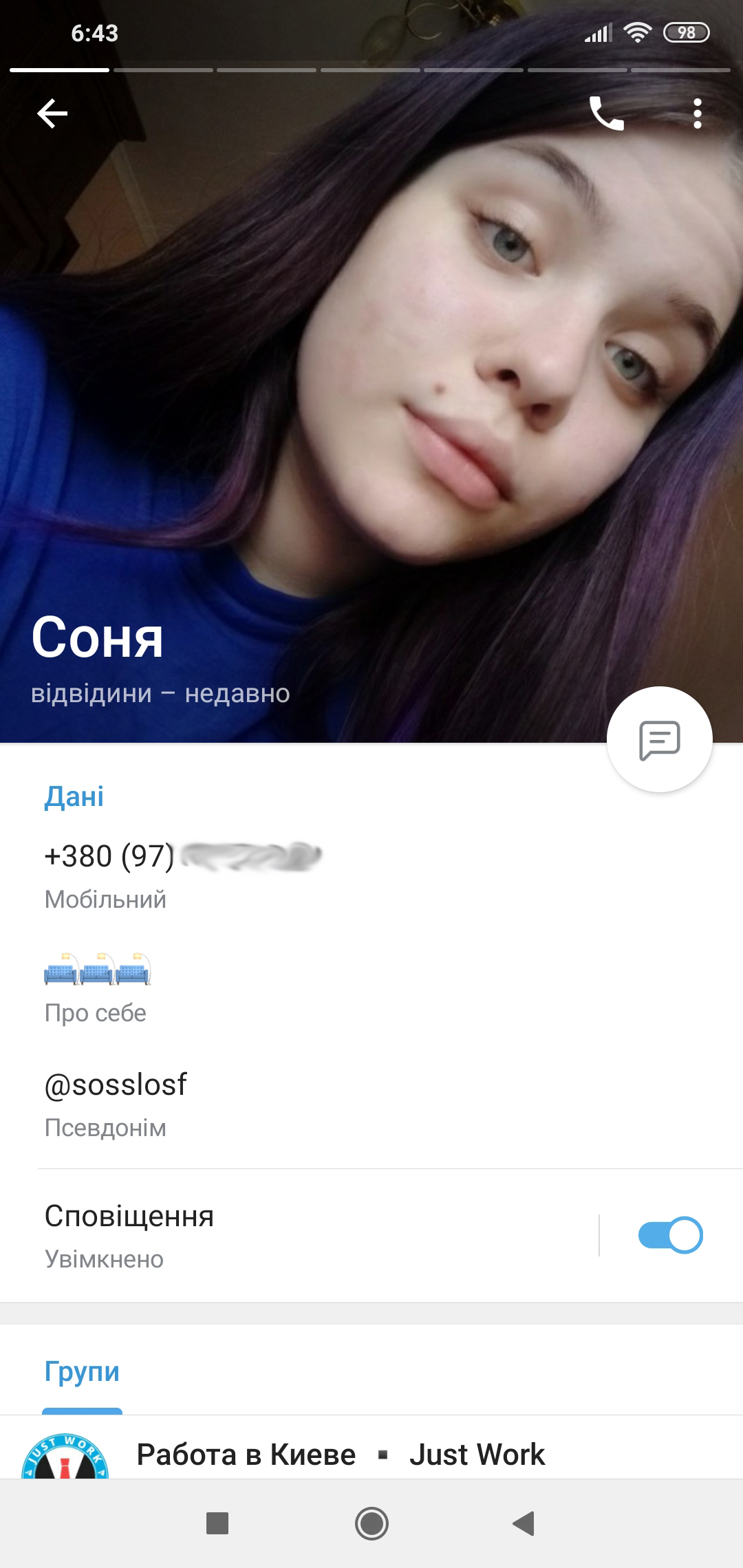Call Соня with the phone icon
Image resolution: width=743 pixels, height=1568 pixels.
[x=606, y=113]
